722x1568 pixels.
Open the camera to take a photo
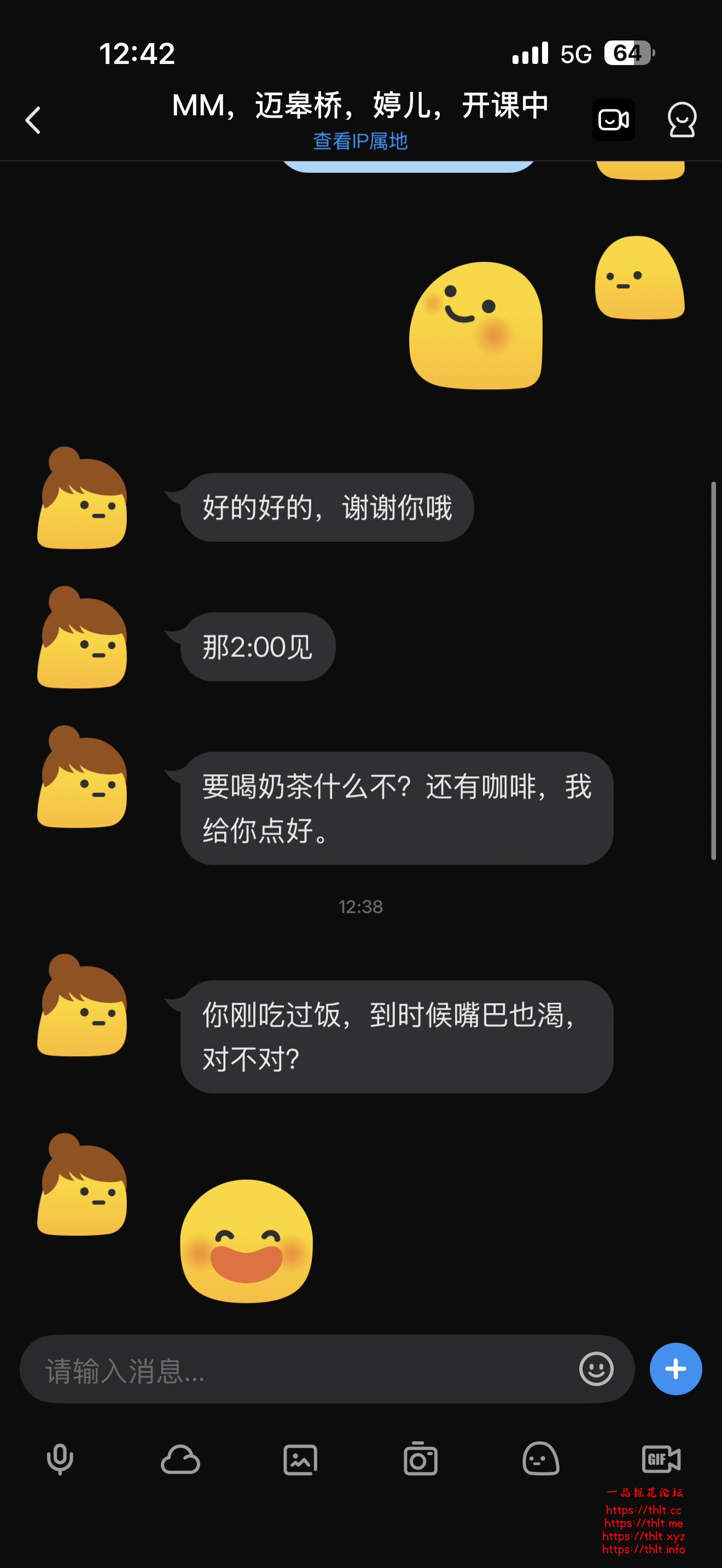(x=421, y=1459)
